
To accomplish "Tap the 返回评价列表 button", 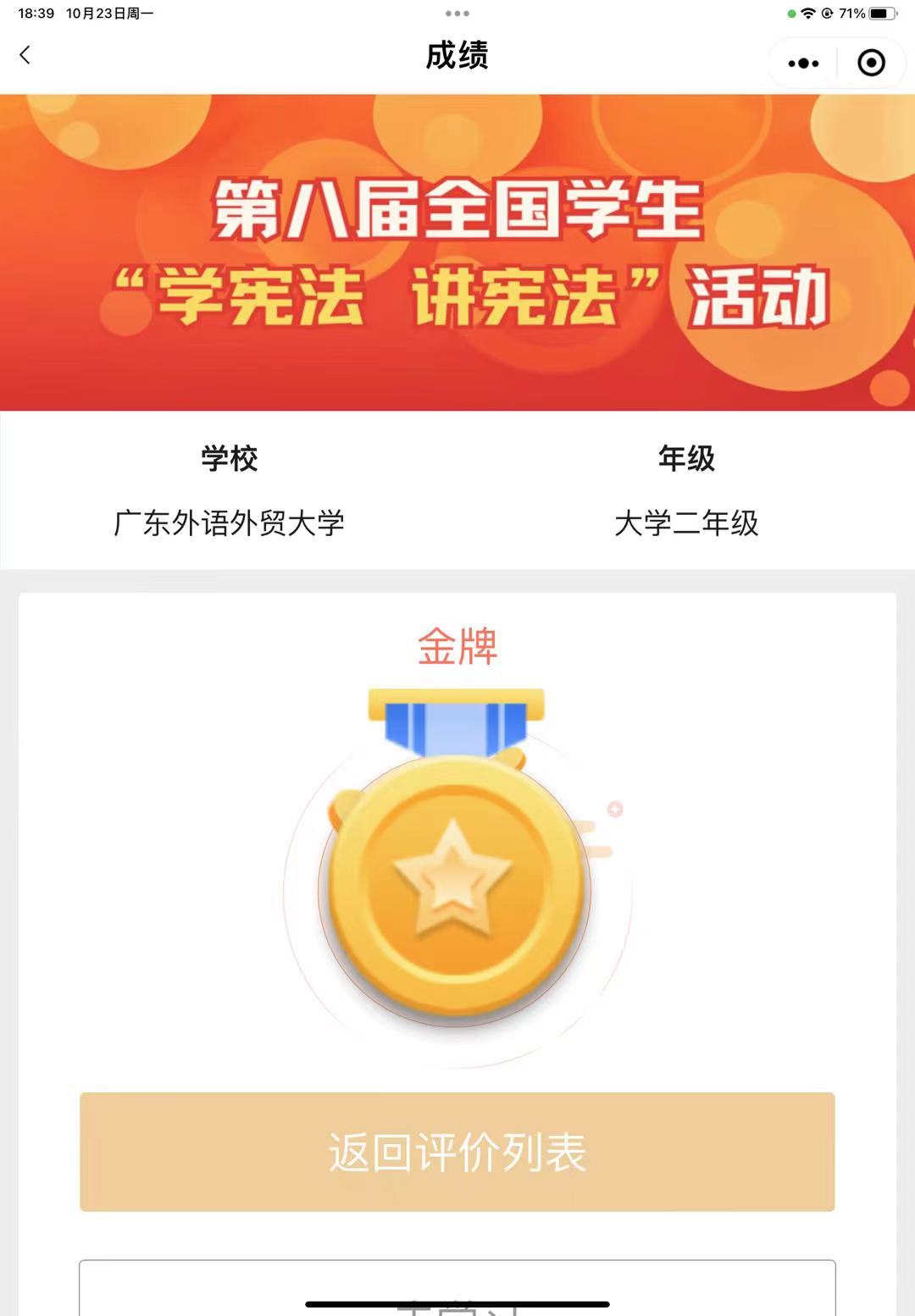I will [457, 1152].
